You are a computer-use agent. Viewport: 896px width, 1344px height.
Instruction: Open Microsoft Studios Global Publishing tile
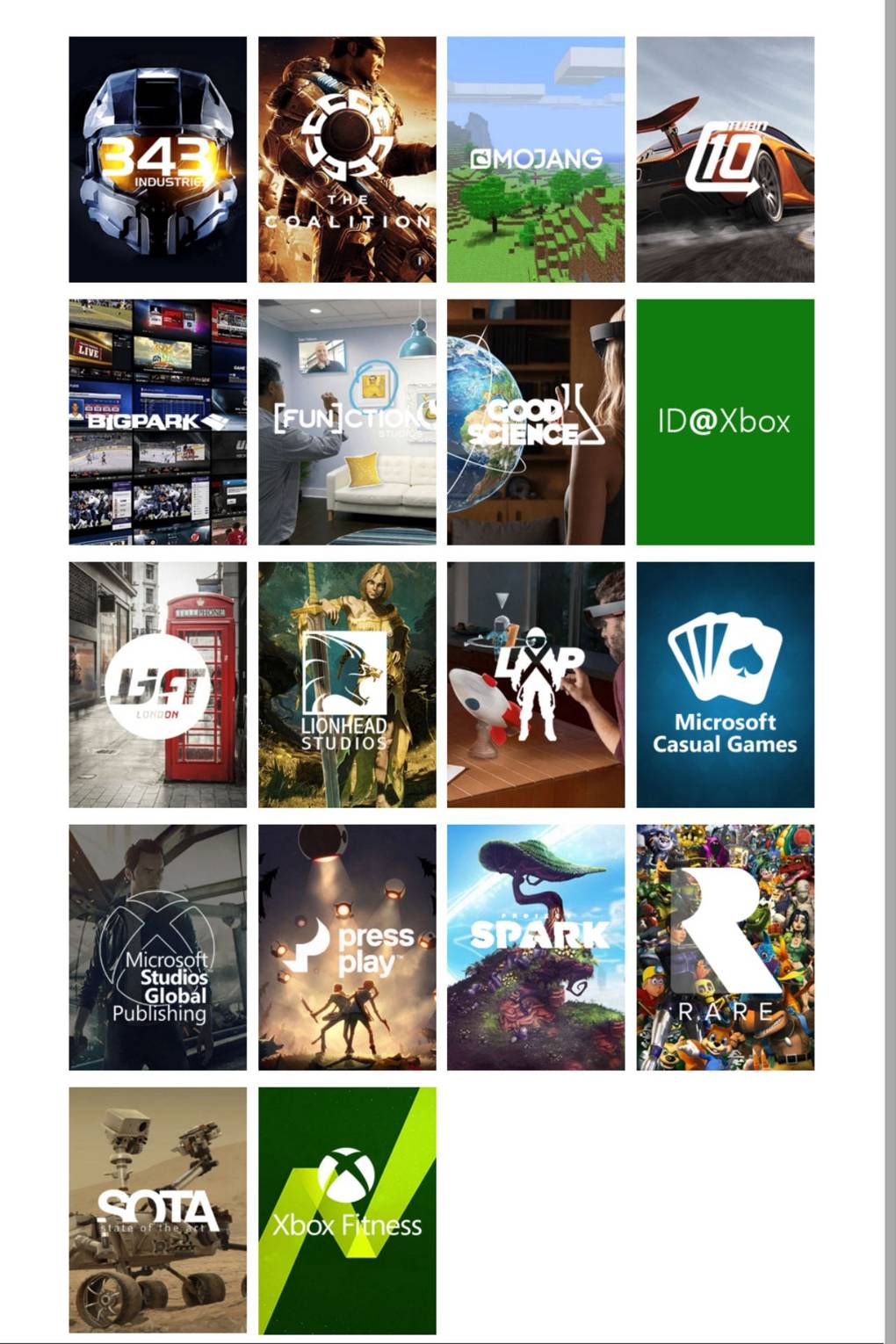coord(157,947)
